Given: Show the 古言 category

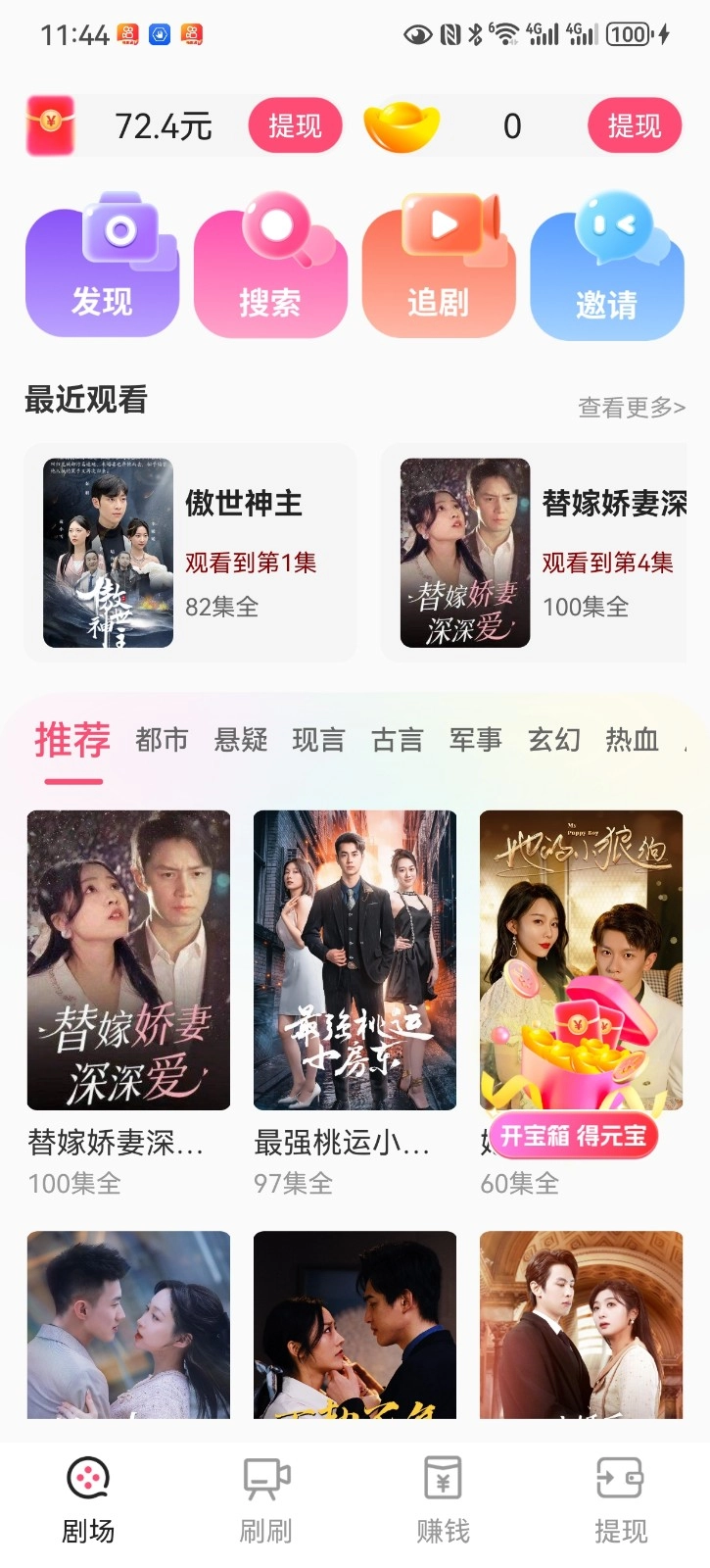Looking at the screenshot, I should tap(397, 740).
